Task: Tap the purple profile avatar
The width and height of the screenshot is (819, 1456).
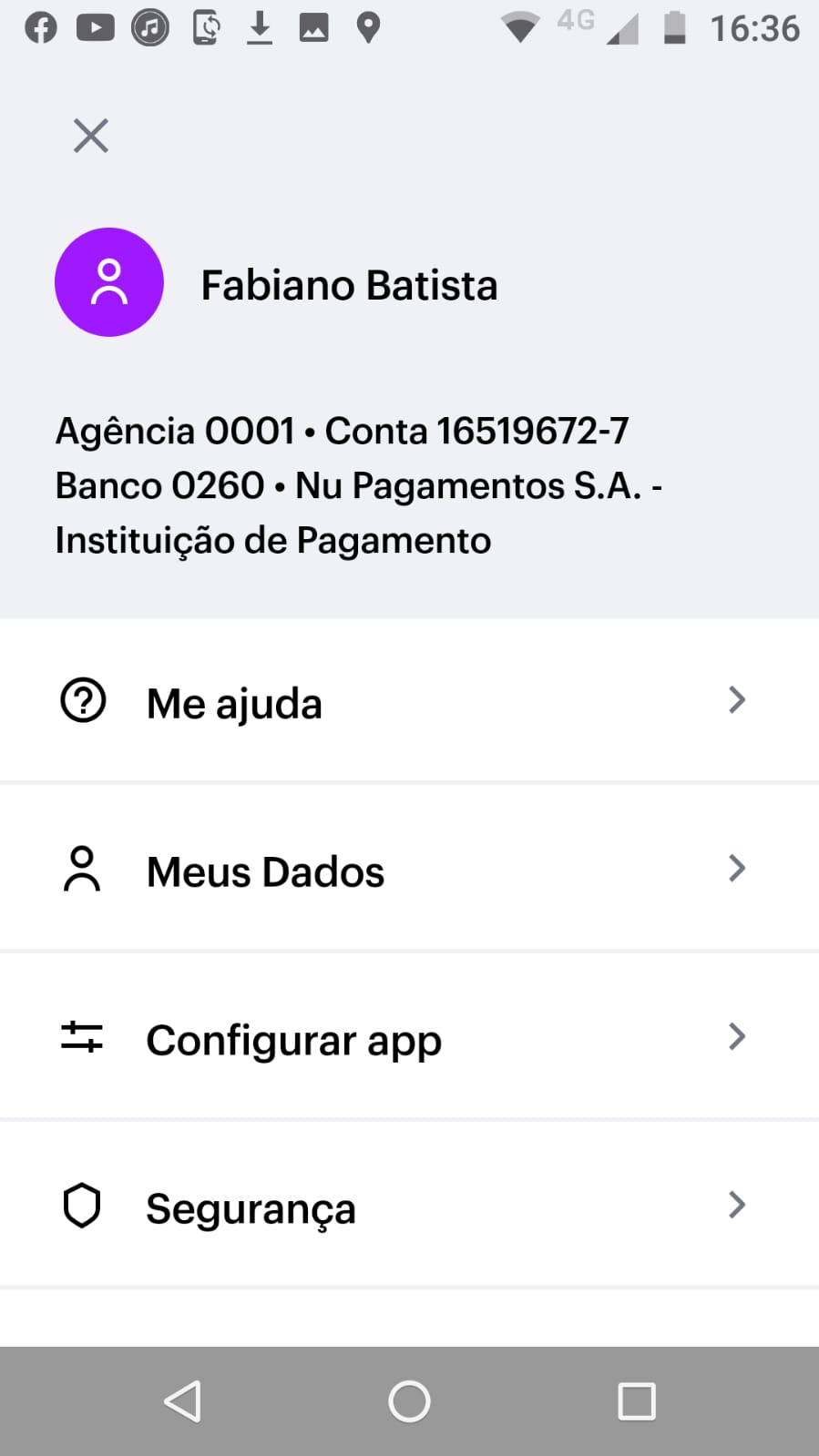Action: tap(109, 282)
